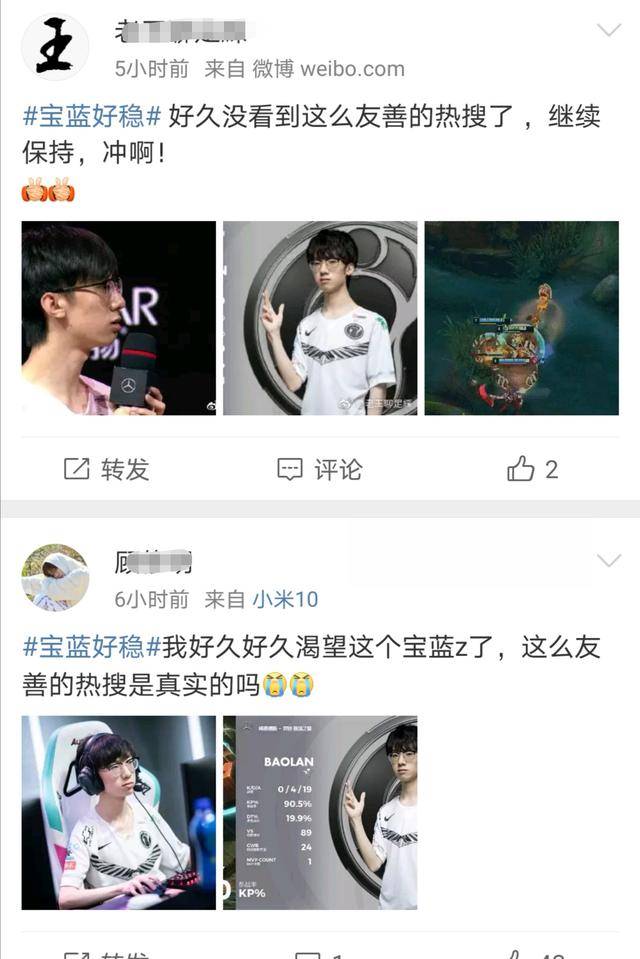Open #宝蓝好稳# hashtag in the first post

[x=91, y=117]
